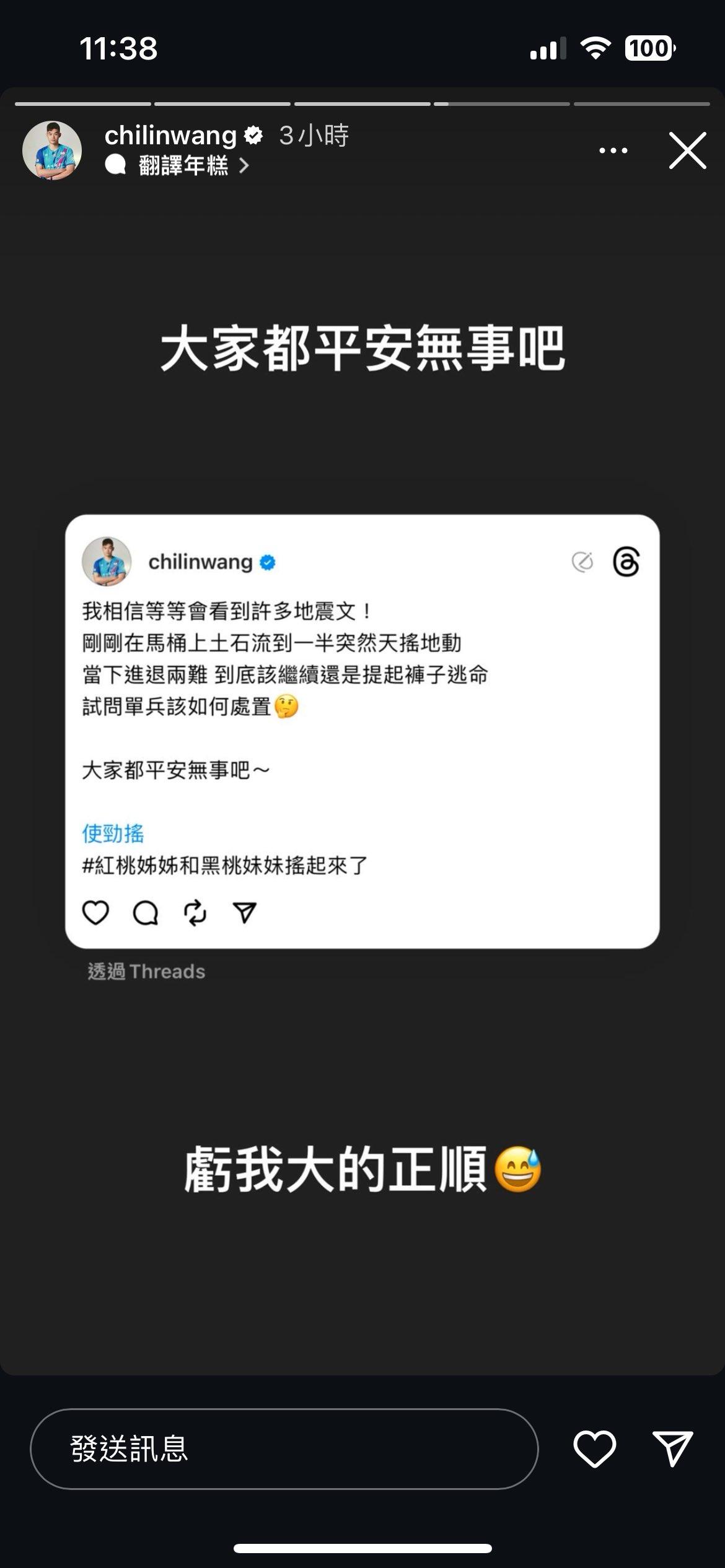
Task: Open the story options menu
Action: (613, 150)
